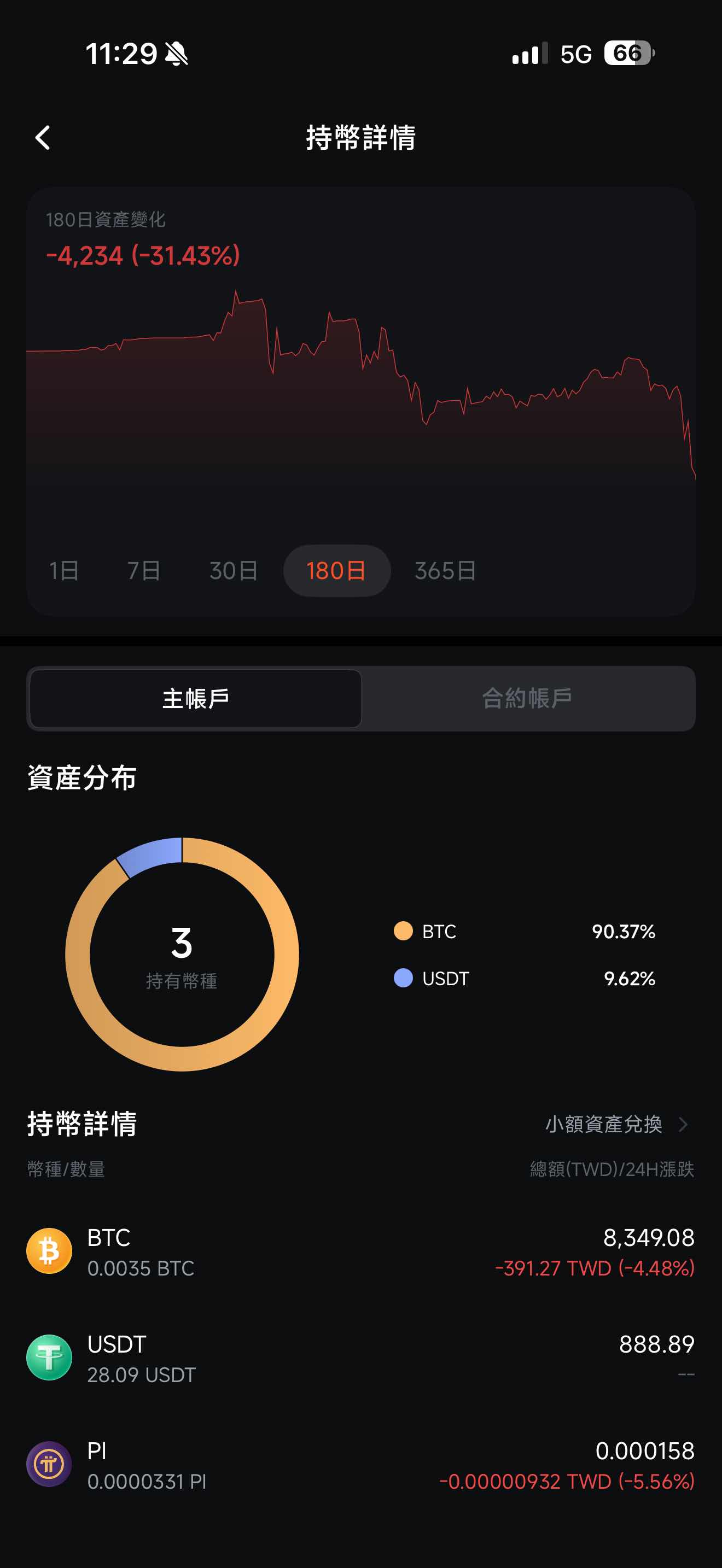Select the 180日 range chip
Viewport: 722px width, 1568px height.
coord(336,570)
